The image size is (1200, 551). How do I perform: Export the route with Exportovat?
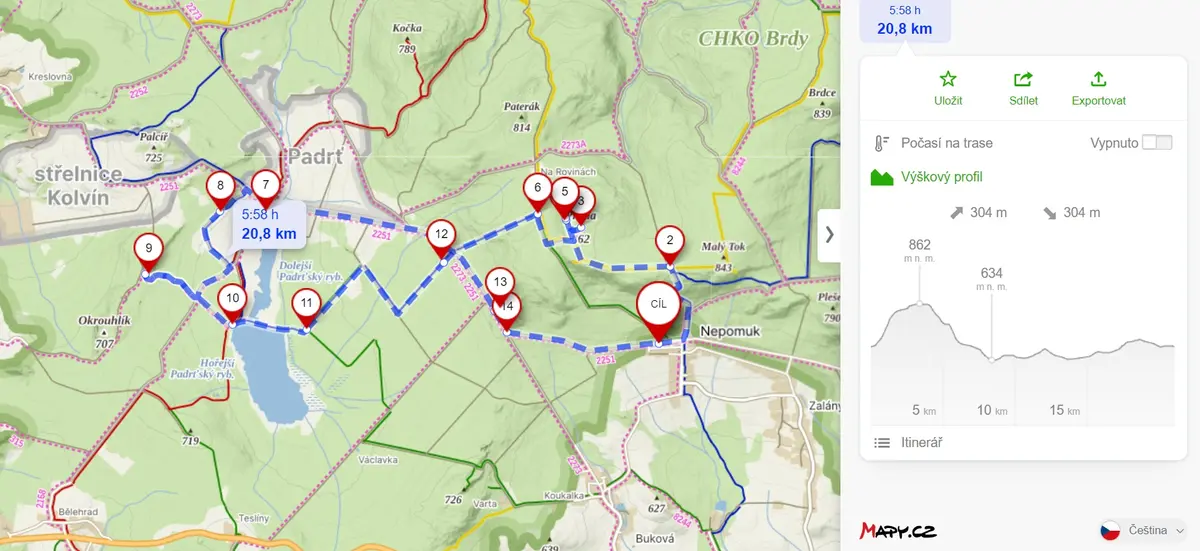pos(1098,88)
